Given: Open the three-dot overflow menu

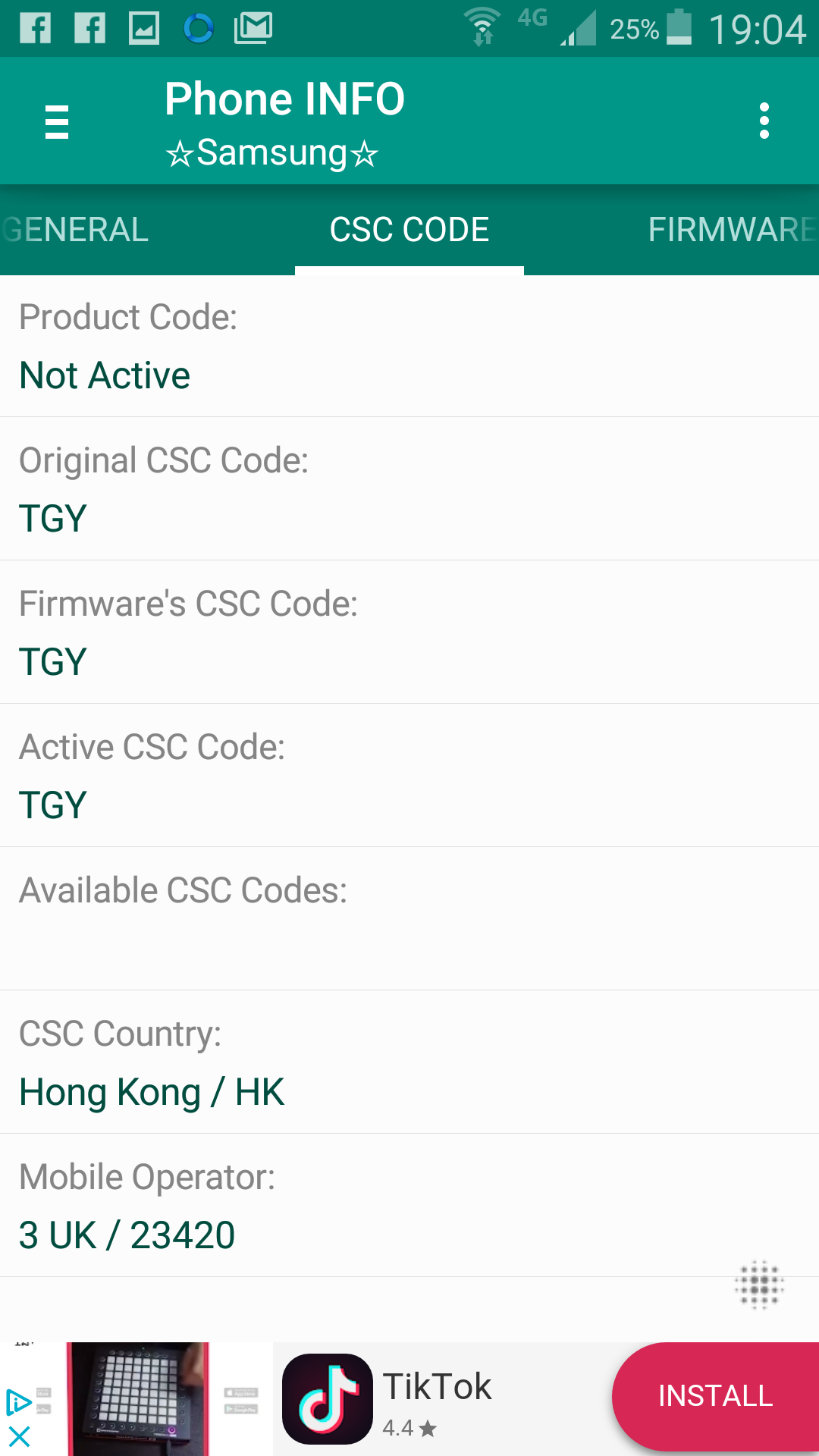Looking at the screenshot, I should tap(764, 121).
